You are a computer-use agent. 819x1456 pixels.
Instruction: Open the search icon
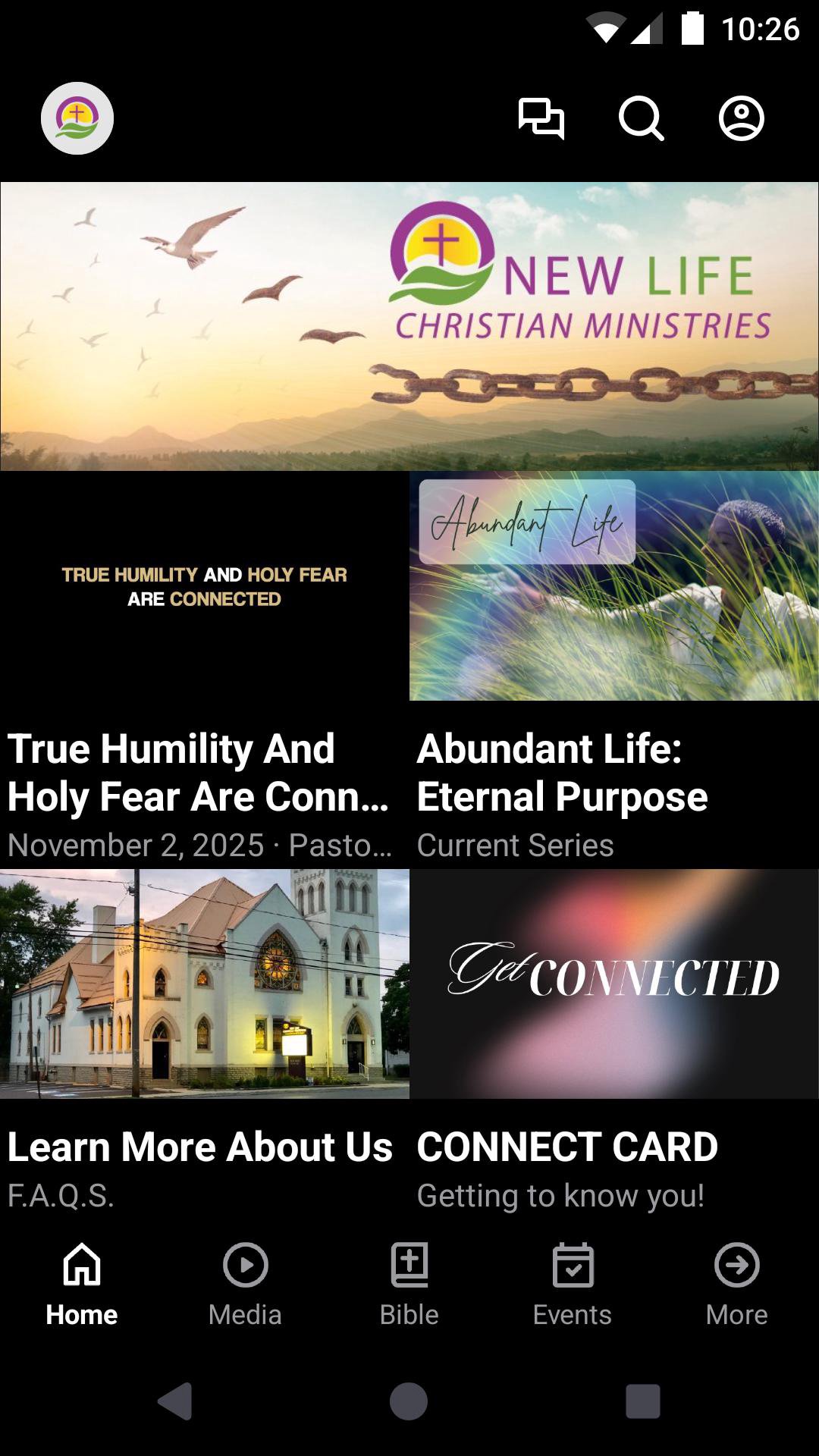641,118
